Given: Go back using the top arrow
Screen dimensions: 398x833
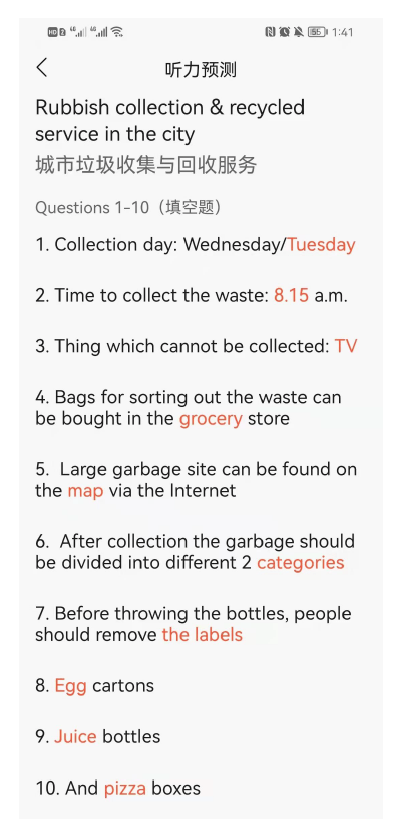Looking at the screenshot, I should pos(41,68).
